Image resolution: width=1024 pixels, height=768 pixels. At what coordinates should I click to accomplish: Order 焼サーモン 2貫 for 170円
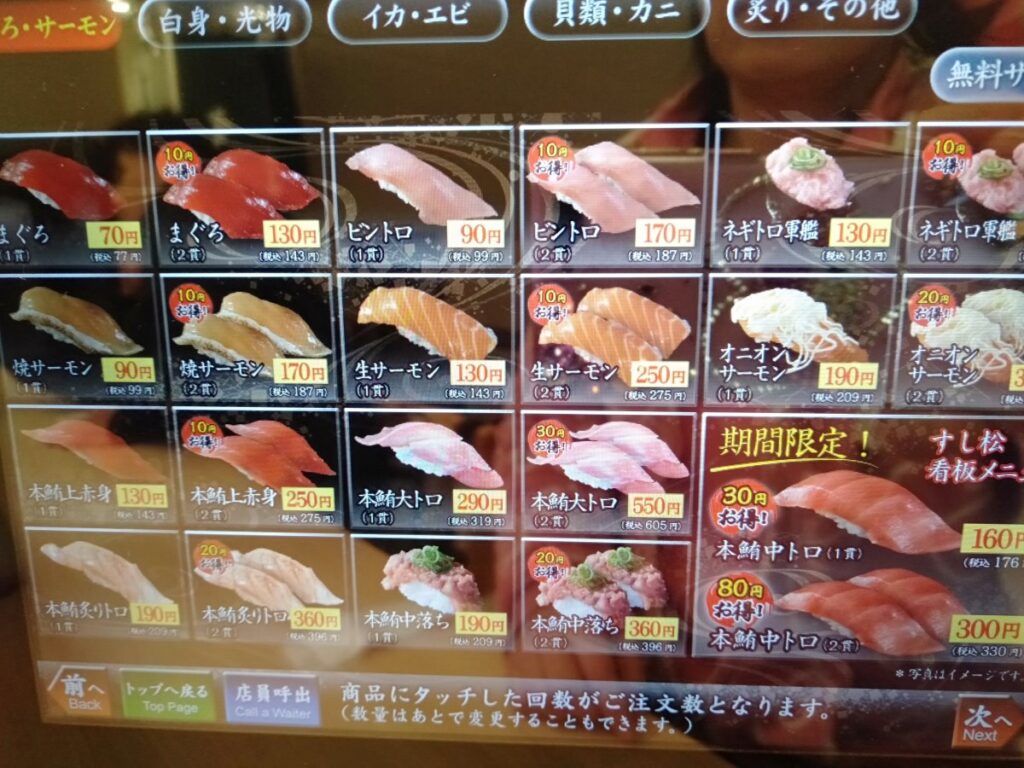pos(247,337)
